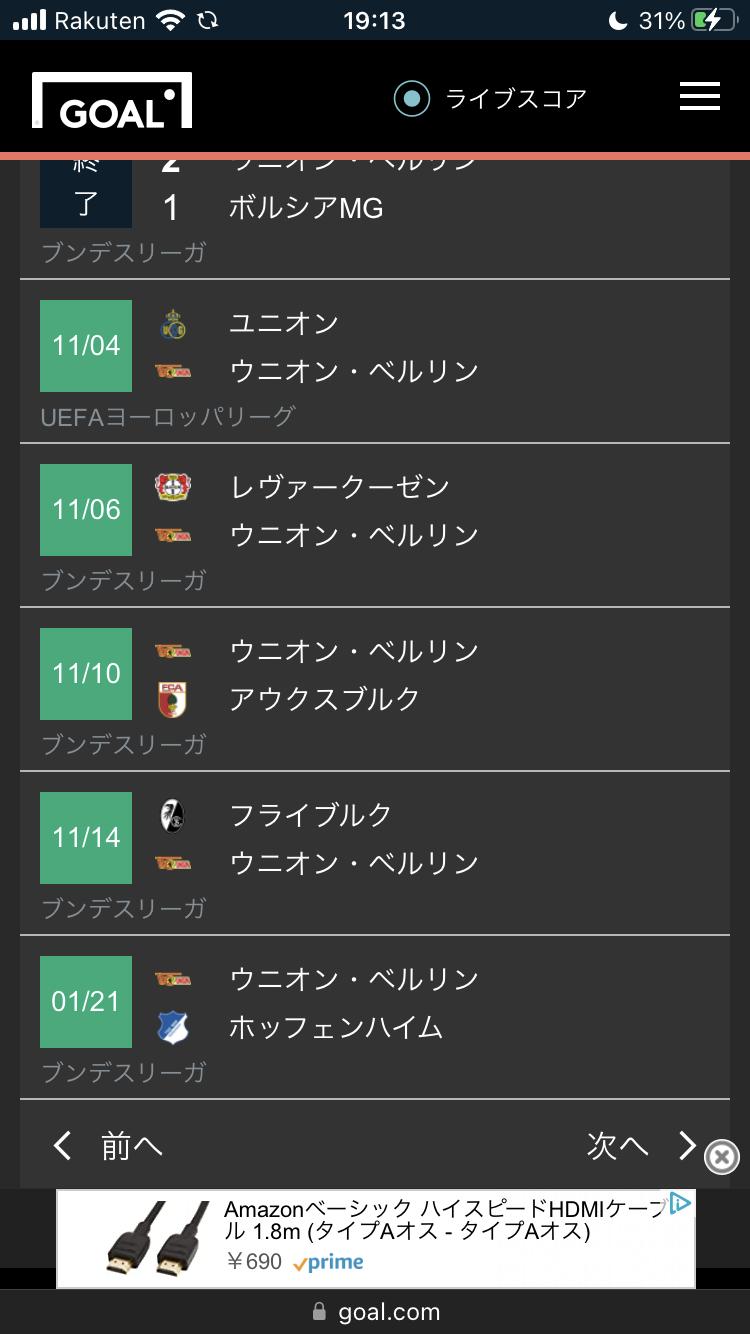Go to the GOAL homepage logo
Image resolution: width=750 pixels, height=1334 pixels.
coord(112,100)
